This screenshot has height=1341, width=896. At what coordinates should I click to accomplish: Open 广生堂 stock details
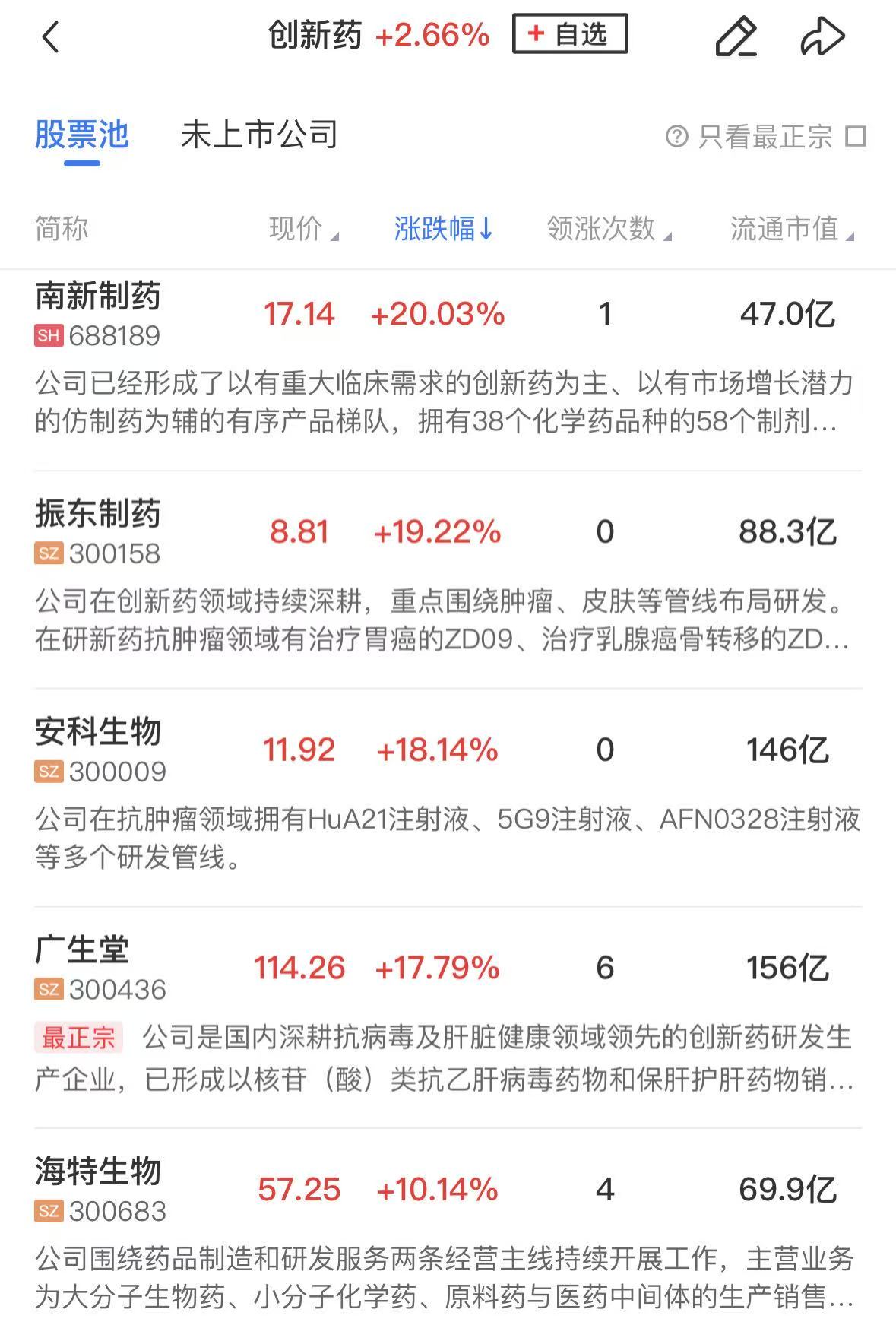click(448, 1013)
